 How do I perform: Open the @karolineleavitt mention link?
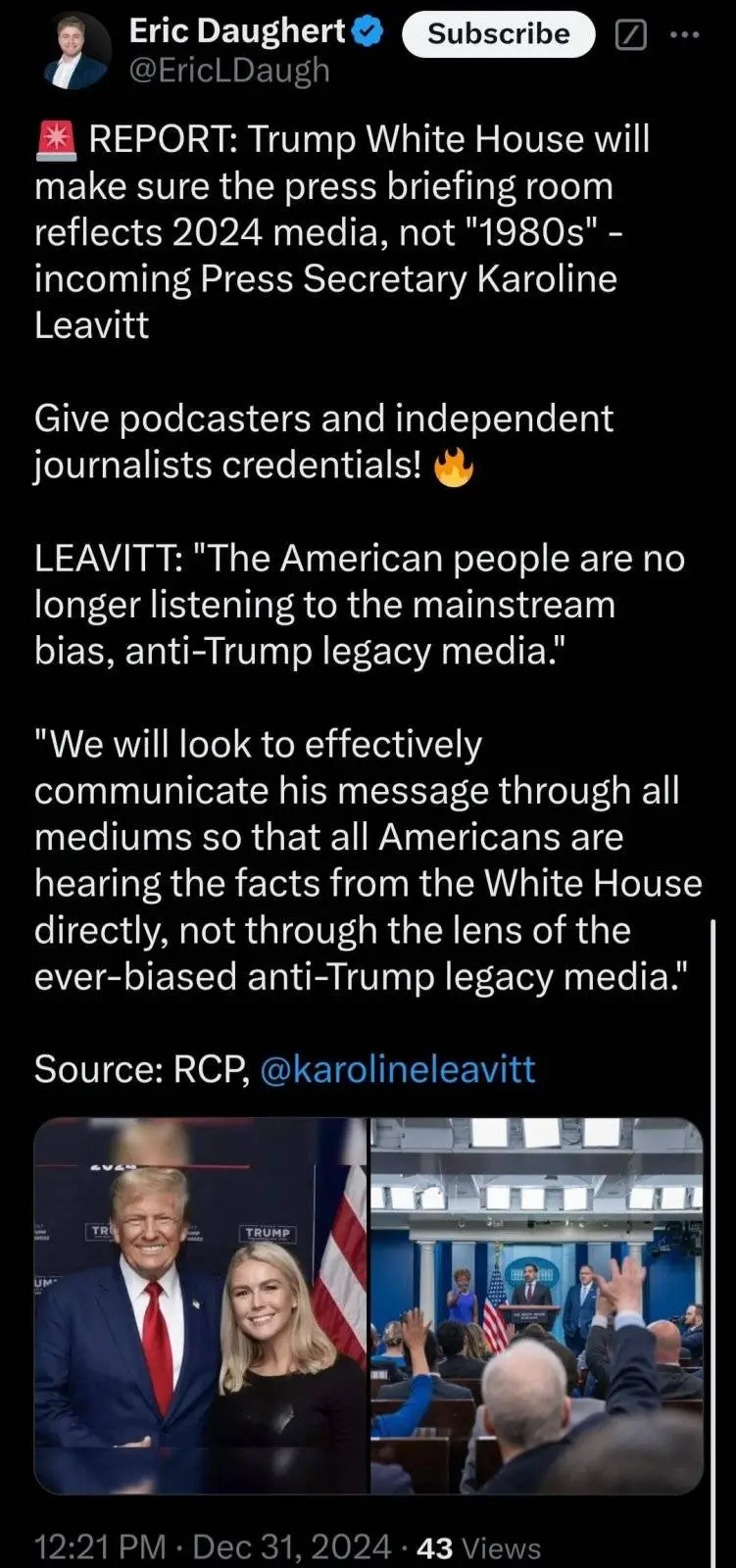[398, 1068]
